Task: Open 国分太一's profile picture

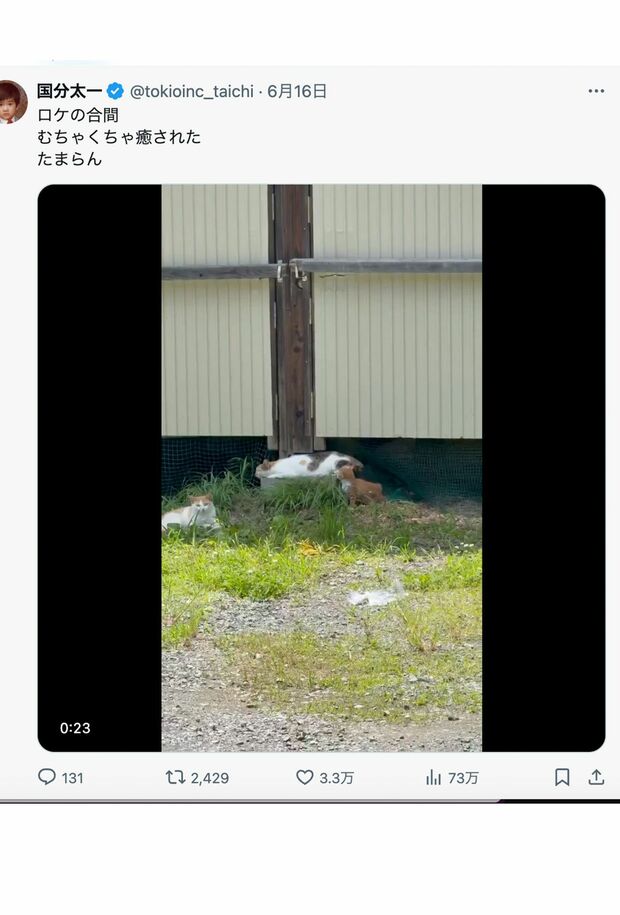Action: pyautogui.click(x=12, y=101)
